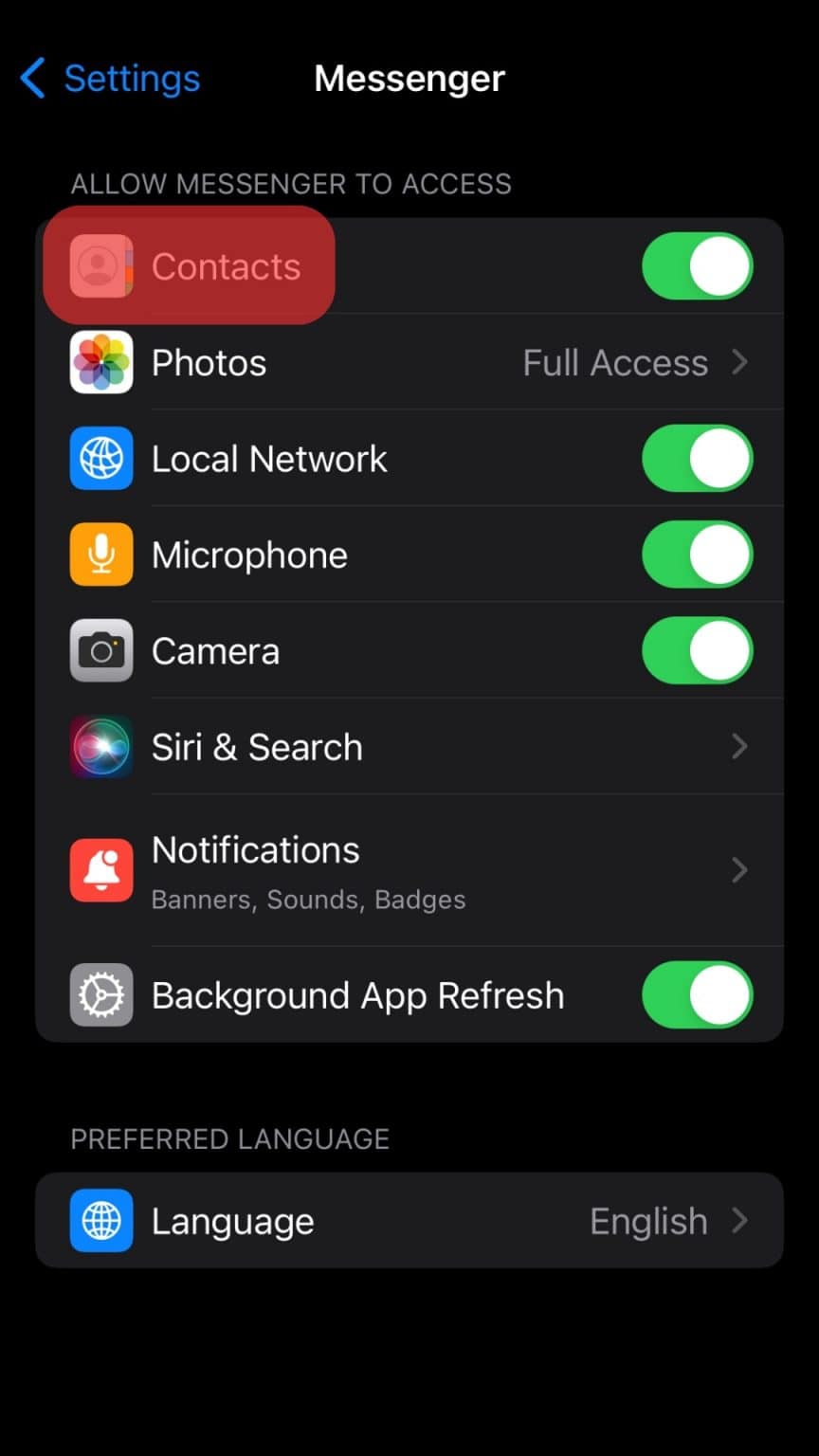
Task: Click the Siri & Search icon
Action: pyautogui.click(x=100, y=747)
